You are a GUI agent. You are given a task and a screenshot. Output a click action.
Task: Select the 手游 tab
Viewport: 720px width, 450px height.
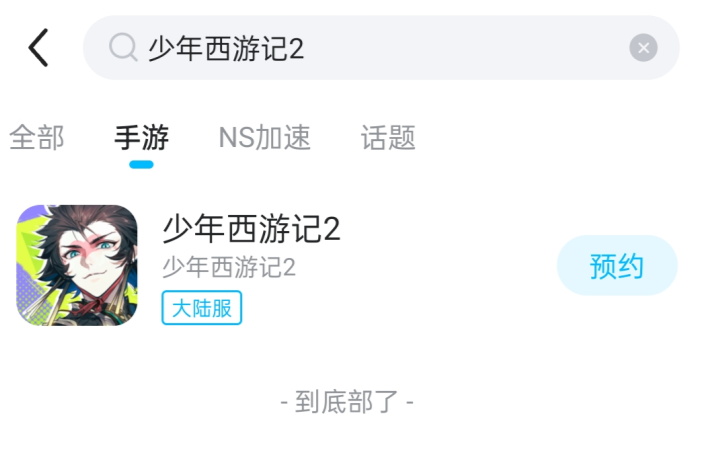point(141,138)
